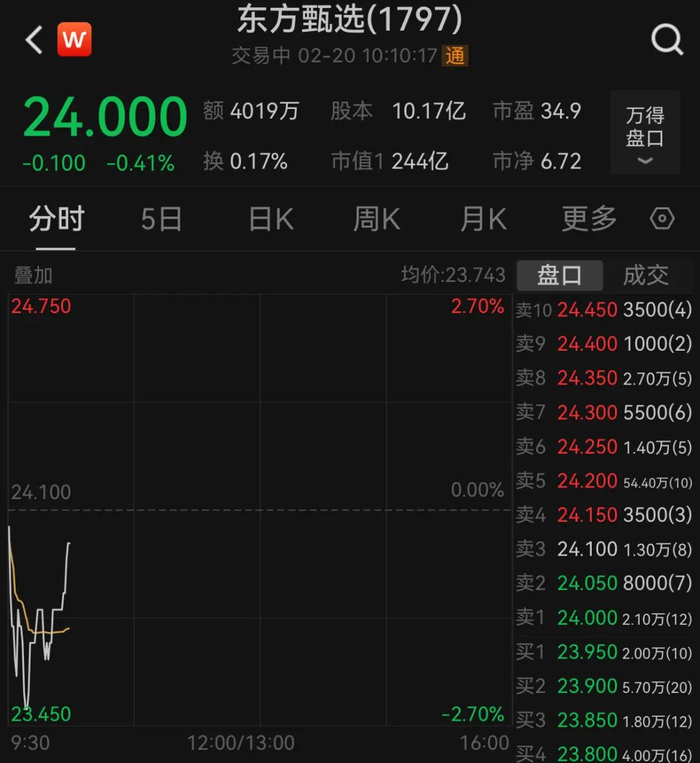Open chart settings hexagon icon
The height and width of the screenshot is (763, 700).
662,218
